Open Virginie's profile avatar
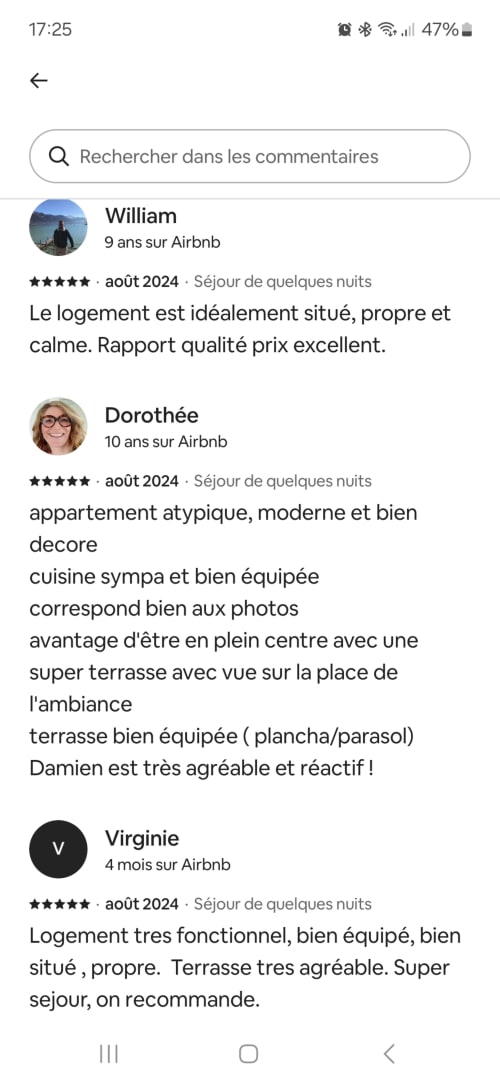500x1083 pixels. pyautogui.click(x=59, y=849)
